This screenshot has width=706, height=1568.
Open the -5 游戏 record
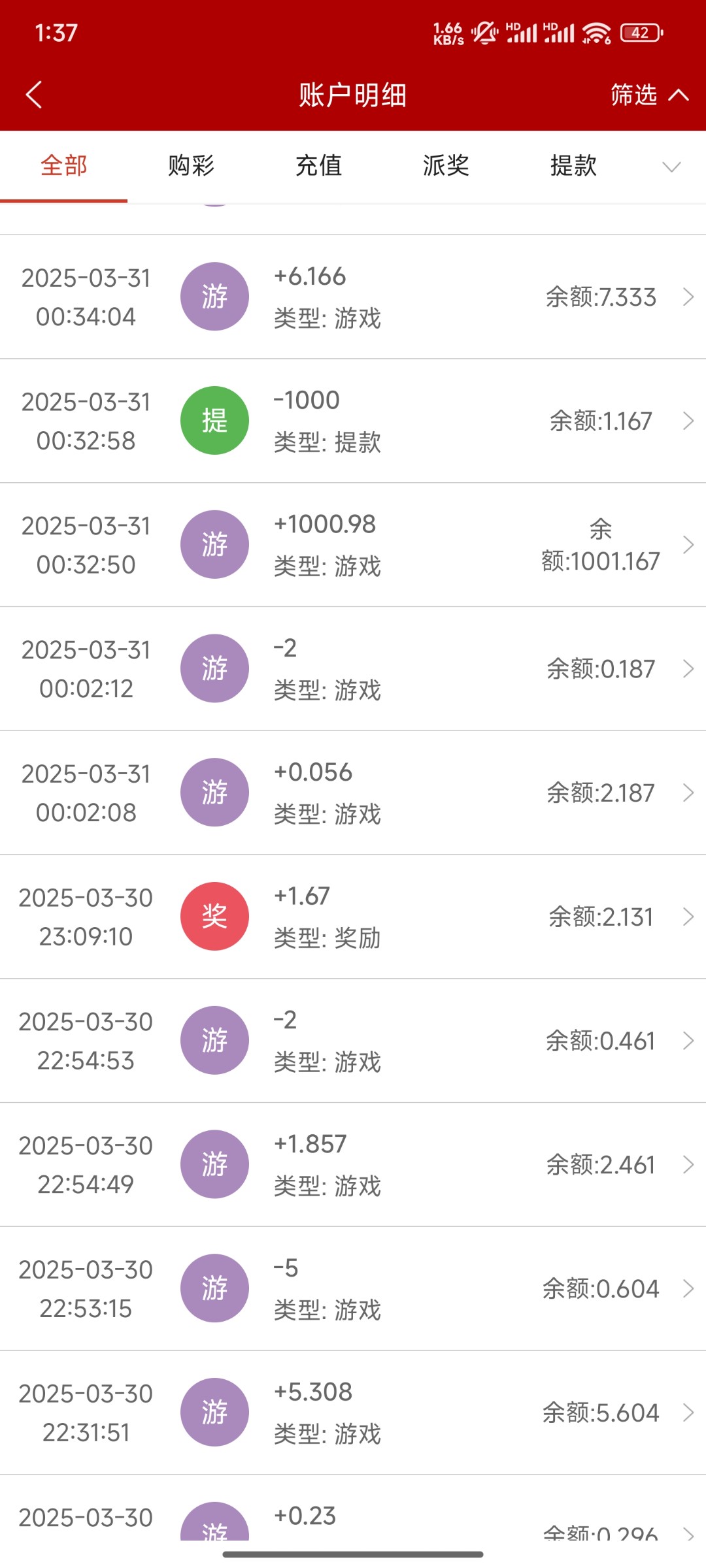tap(353, 1288)
